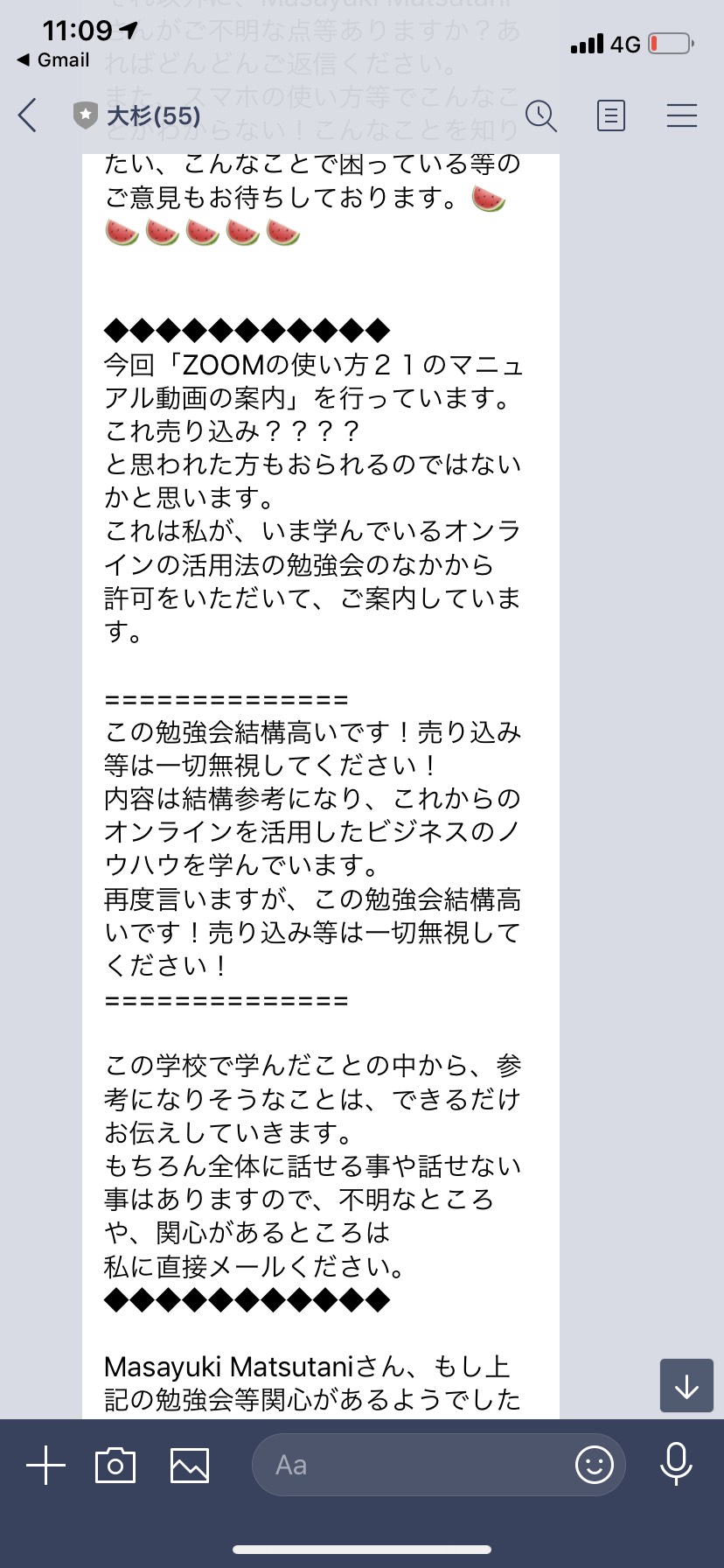Open the plus attachment menu
This screenshot has width=724, height=1568.
pos(45,1465)
